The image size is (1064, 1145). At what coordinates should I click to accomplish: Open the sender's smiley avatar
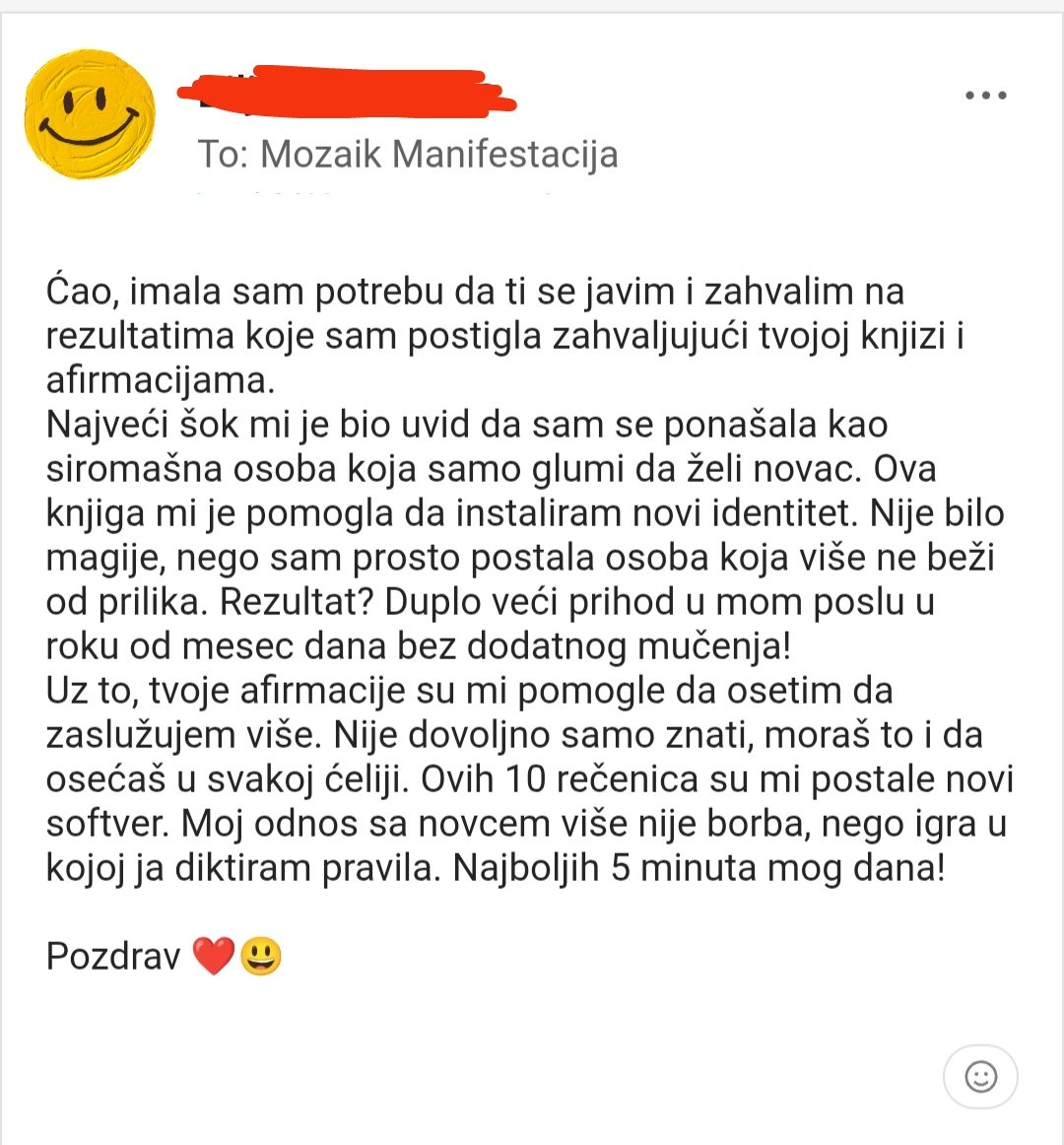coord(90,114)
